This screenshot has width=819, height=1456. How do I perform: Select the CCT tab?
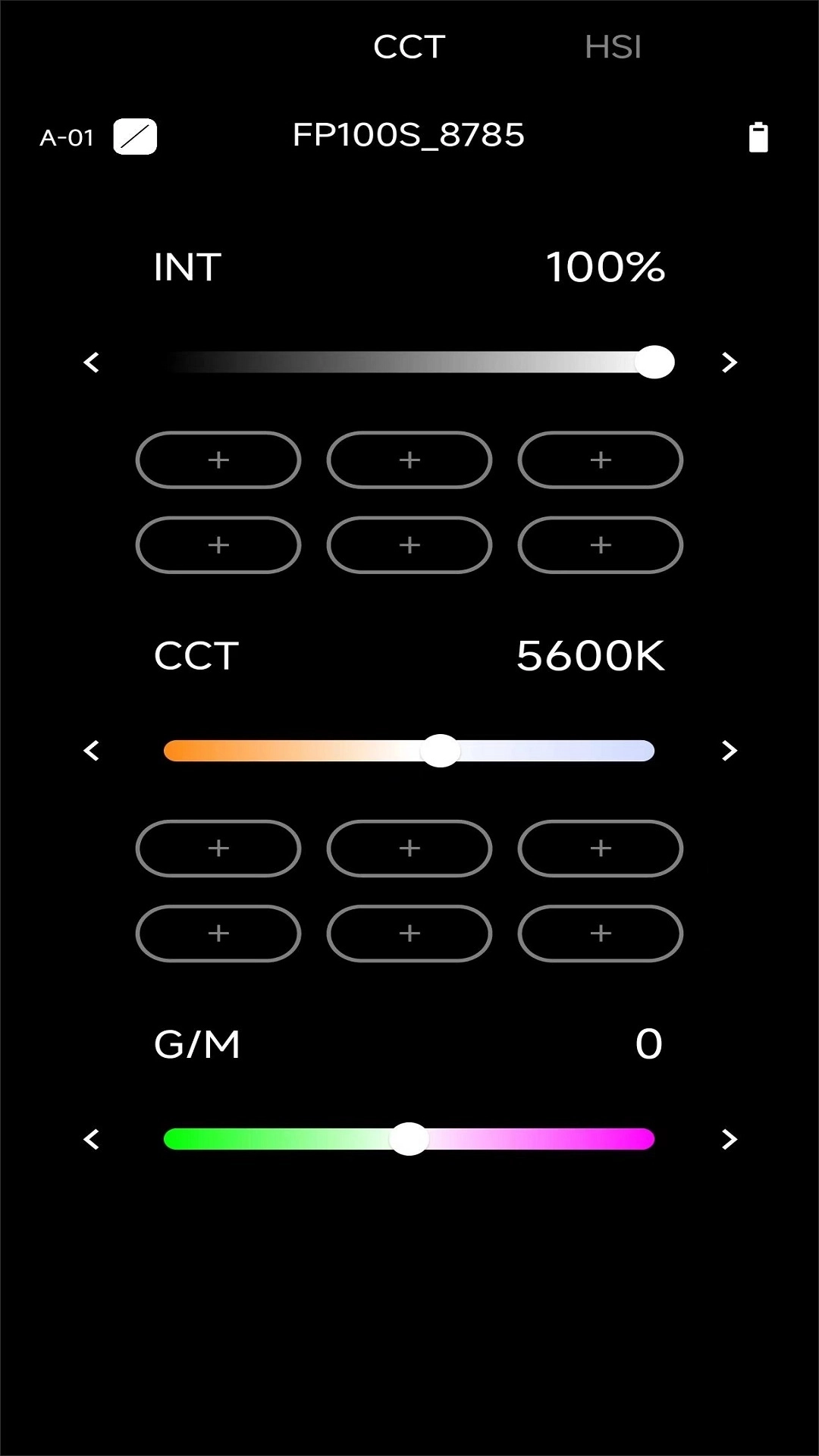(409, 47)
